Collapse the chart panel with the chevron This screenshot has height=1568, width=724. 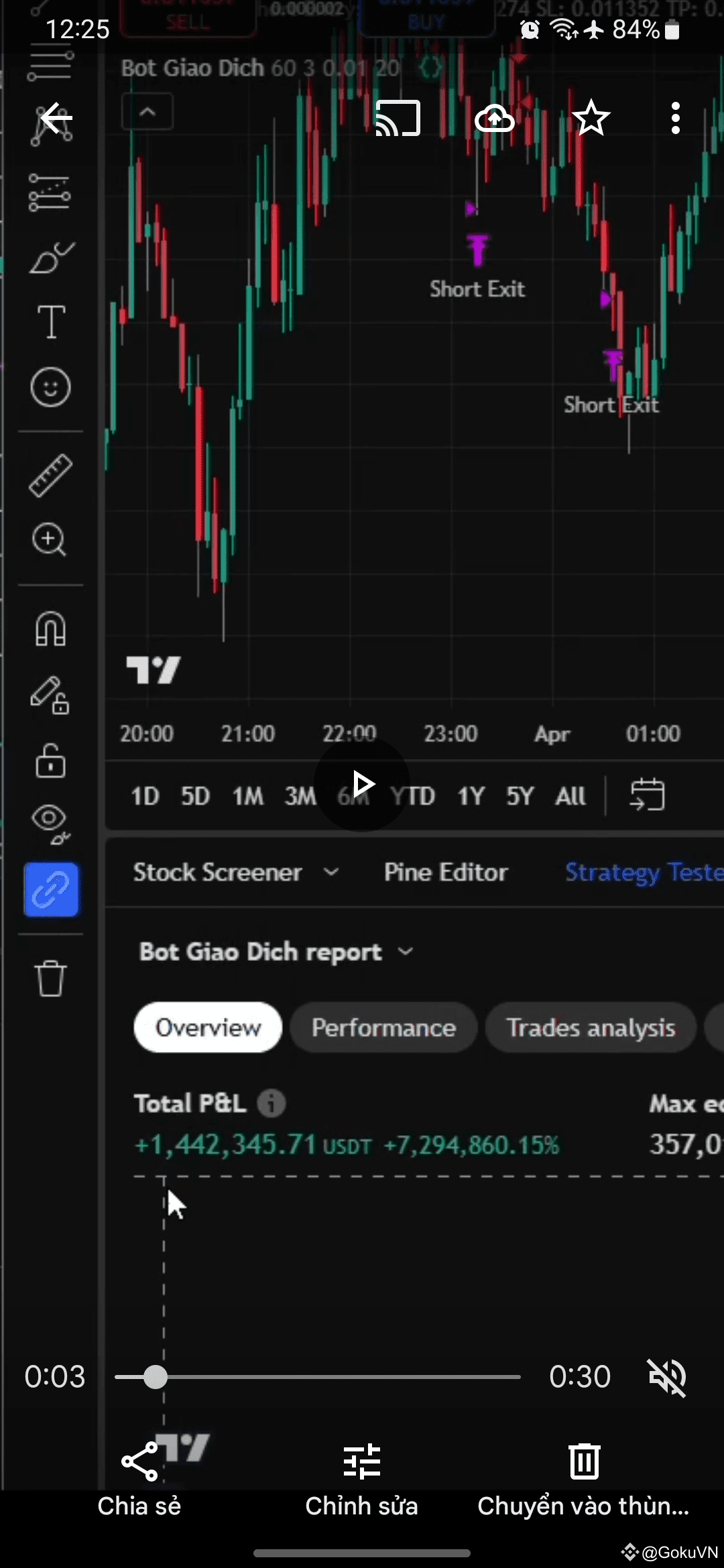click(147, 111)
